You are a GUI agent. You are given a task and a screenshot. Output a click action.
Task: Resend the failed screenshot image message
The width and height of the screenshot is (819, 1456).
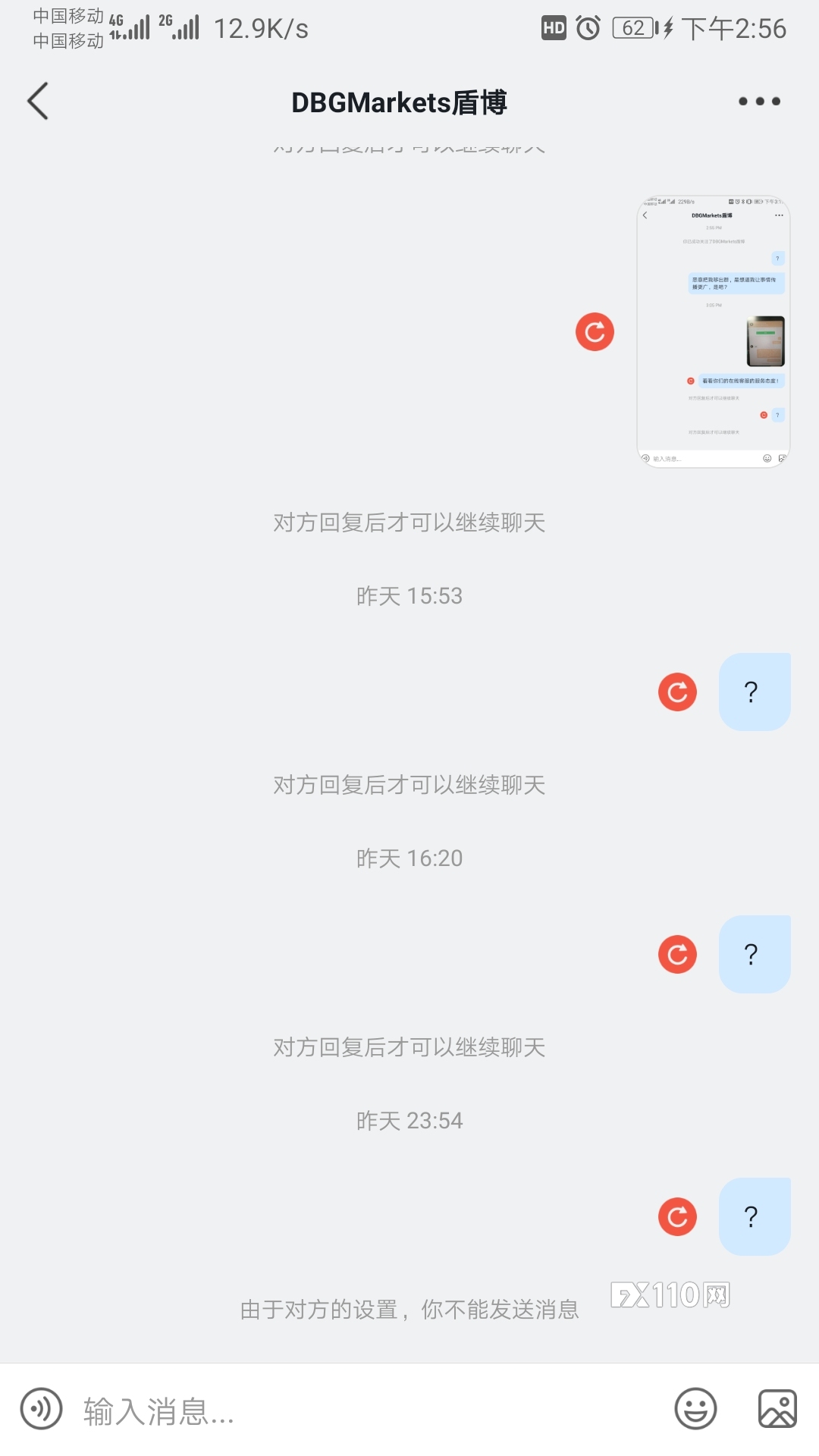click(x=595, y=332)
